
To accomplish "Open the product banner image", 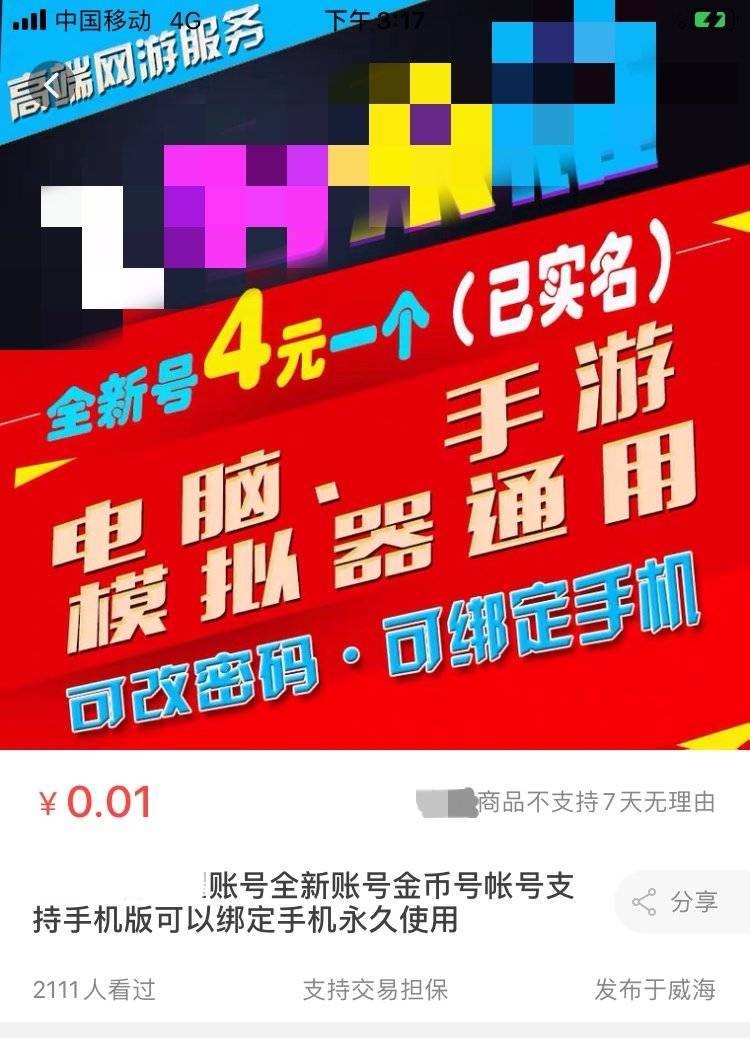I will coord(375,450).
